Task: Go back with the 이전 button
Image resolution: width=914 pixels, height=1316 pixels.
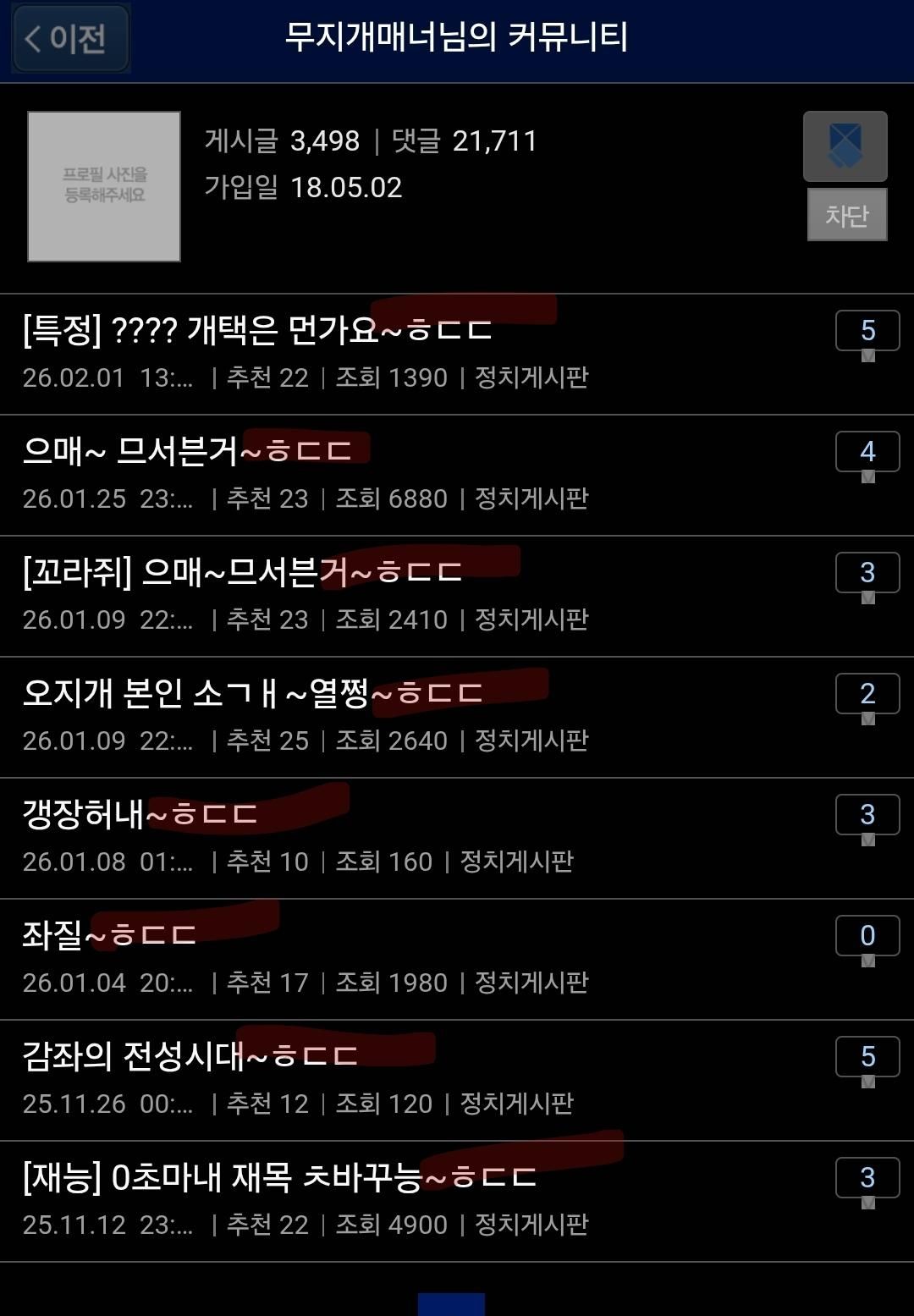Action: 71,39
